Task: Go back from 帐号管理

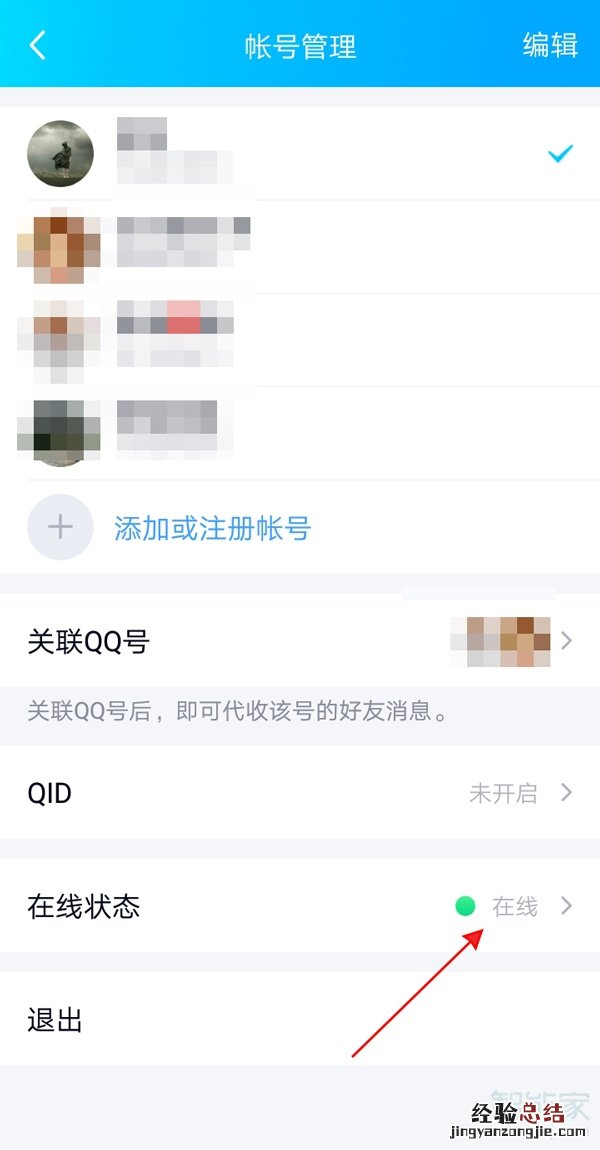Action: click(x=38, y=46)
